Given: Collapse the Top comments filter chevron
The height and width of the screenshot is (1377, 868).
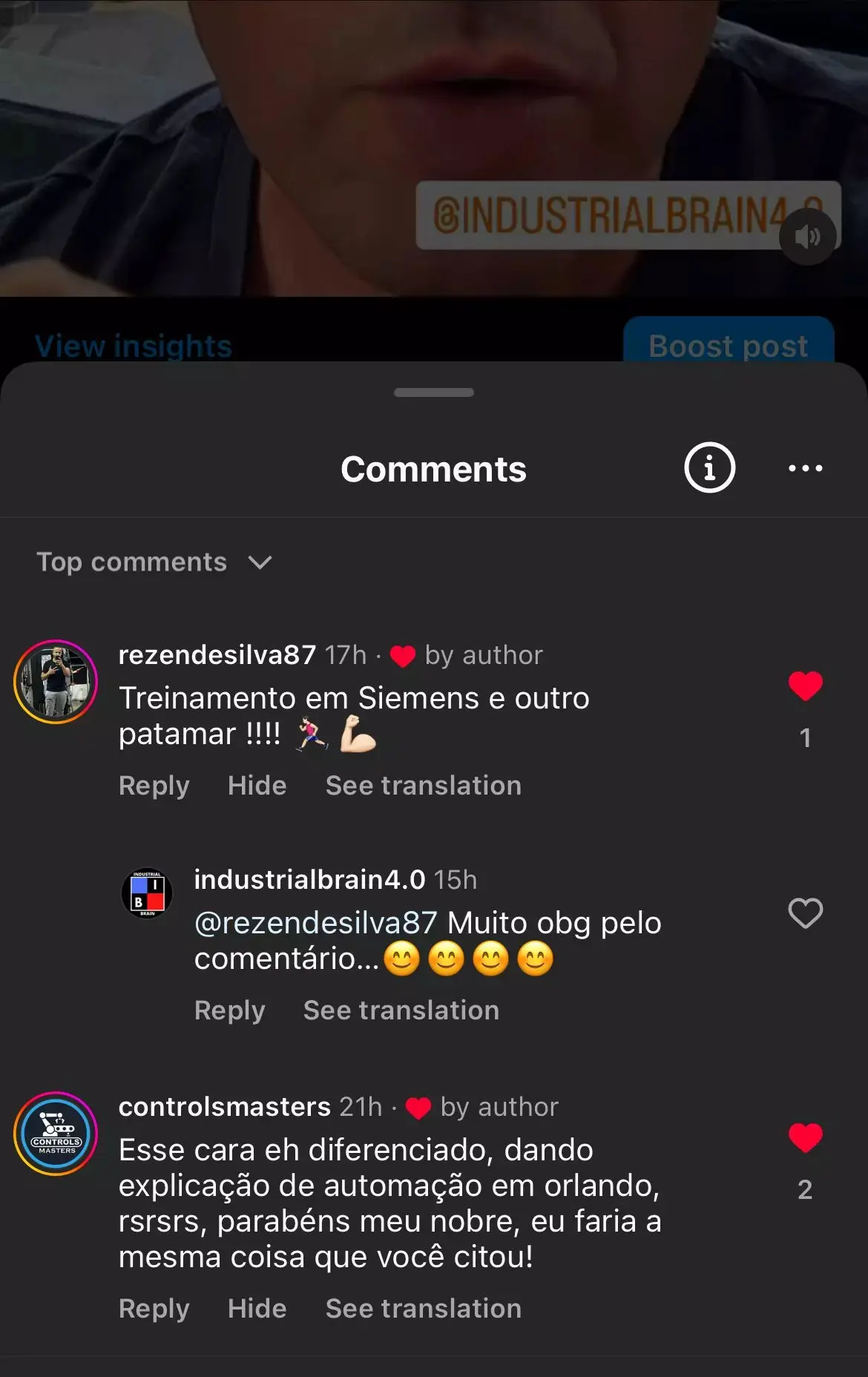Looking at the screenshot, I should 260,564.
